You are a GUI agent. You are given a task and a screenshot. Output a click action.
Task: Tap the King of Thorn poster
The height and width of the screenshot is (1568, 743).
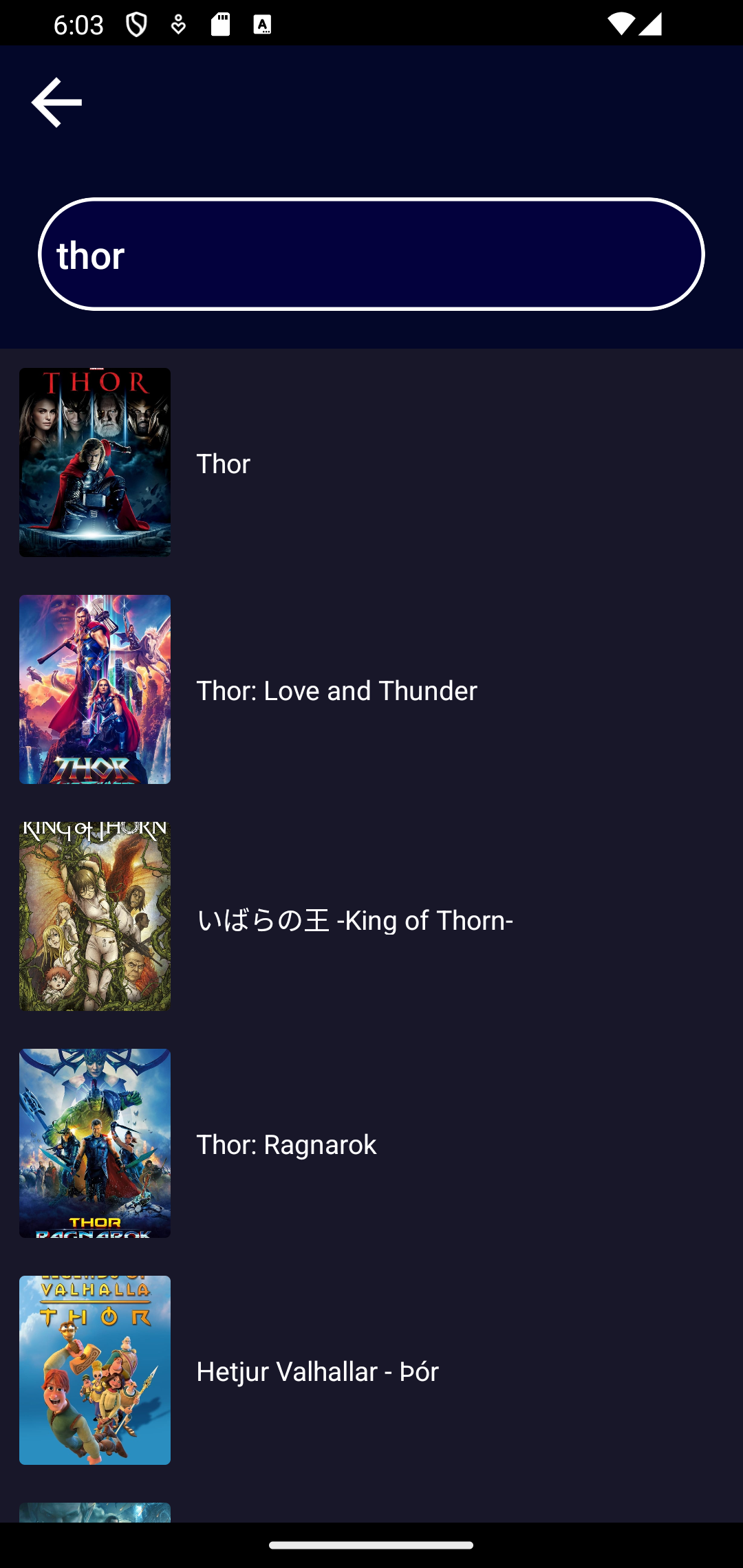(x=94, y=915)
